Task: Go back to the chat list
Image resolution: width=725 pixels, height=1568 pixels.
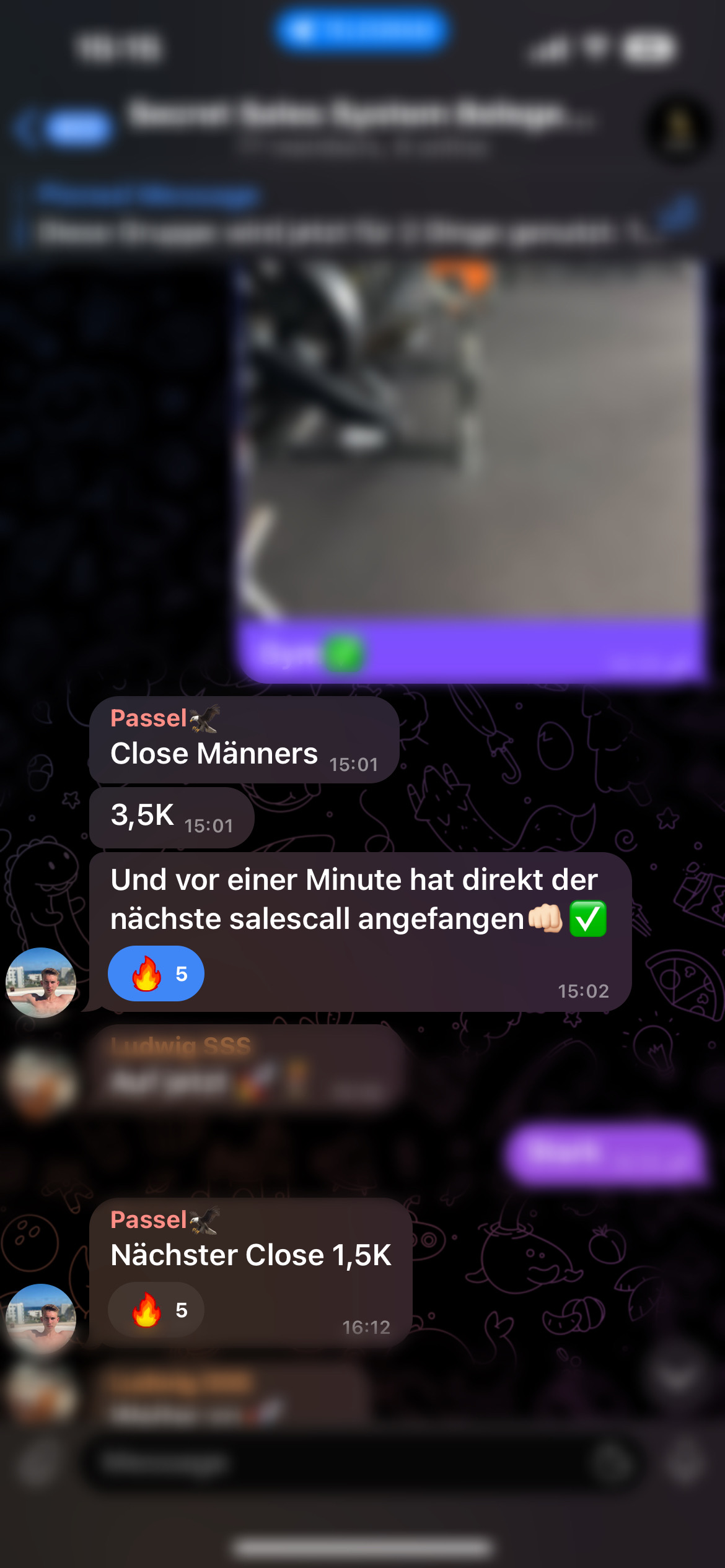Action: click(62, 129)
